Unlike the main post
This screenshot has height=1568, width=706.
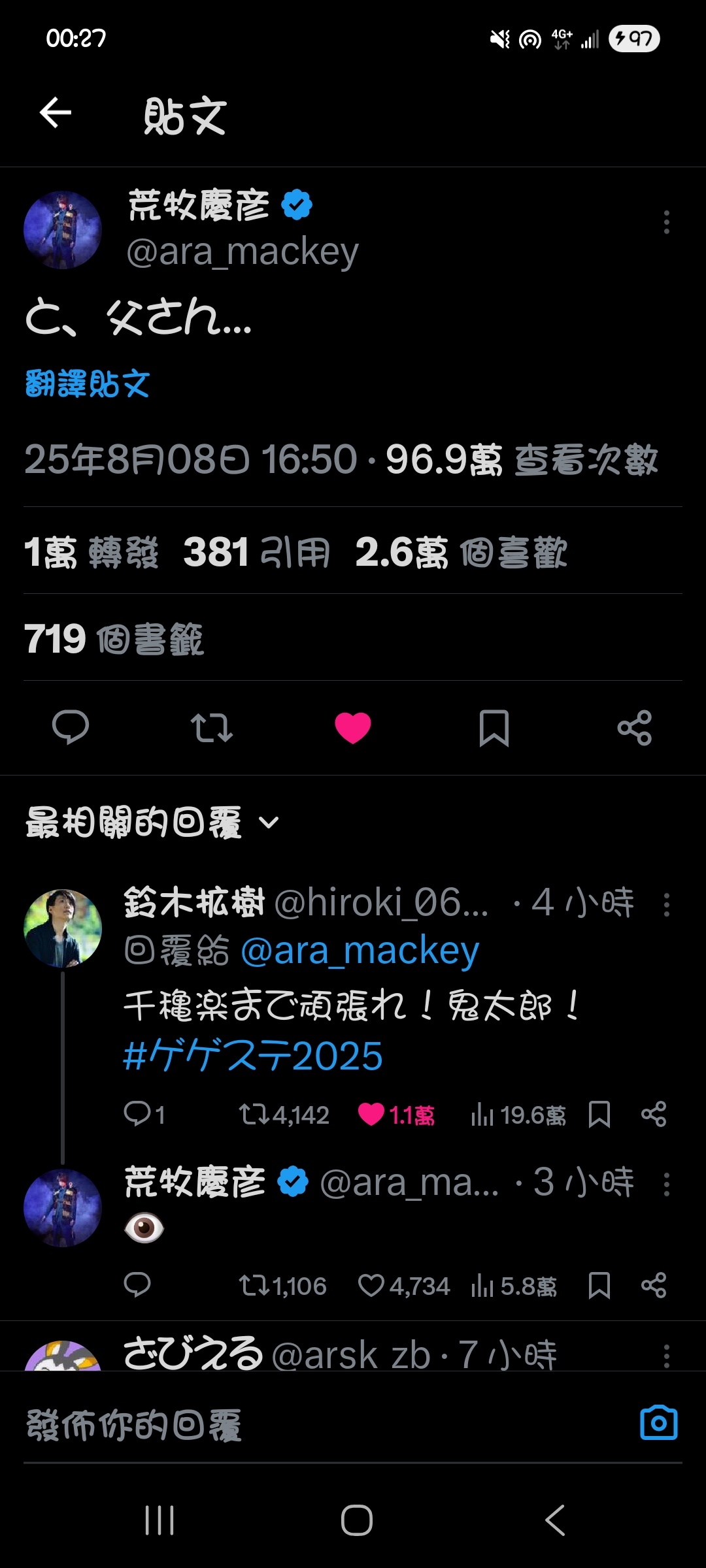coord(353,727)
